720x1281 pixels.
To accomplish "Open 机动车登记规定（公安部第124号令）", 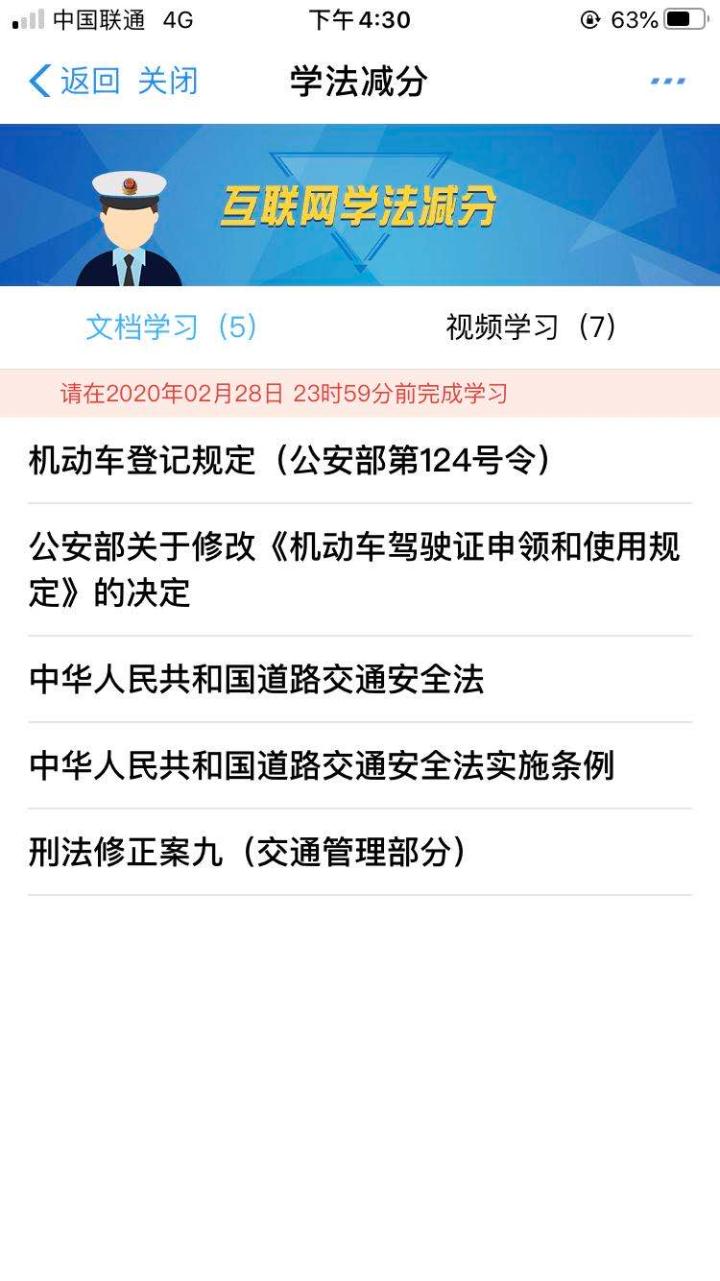I will pyautogui.click(x=360, y=461).
